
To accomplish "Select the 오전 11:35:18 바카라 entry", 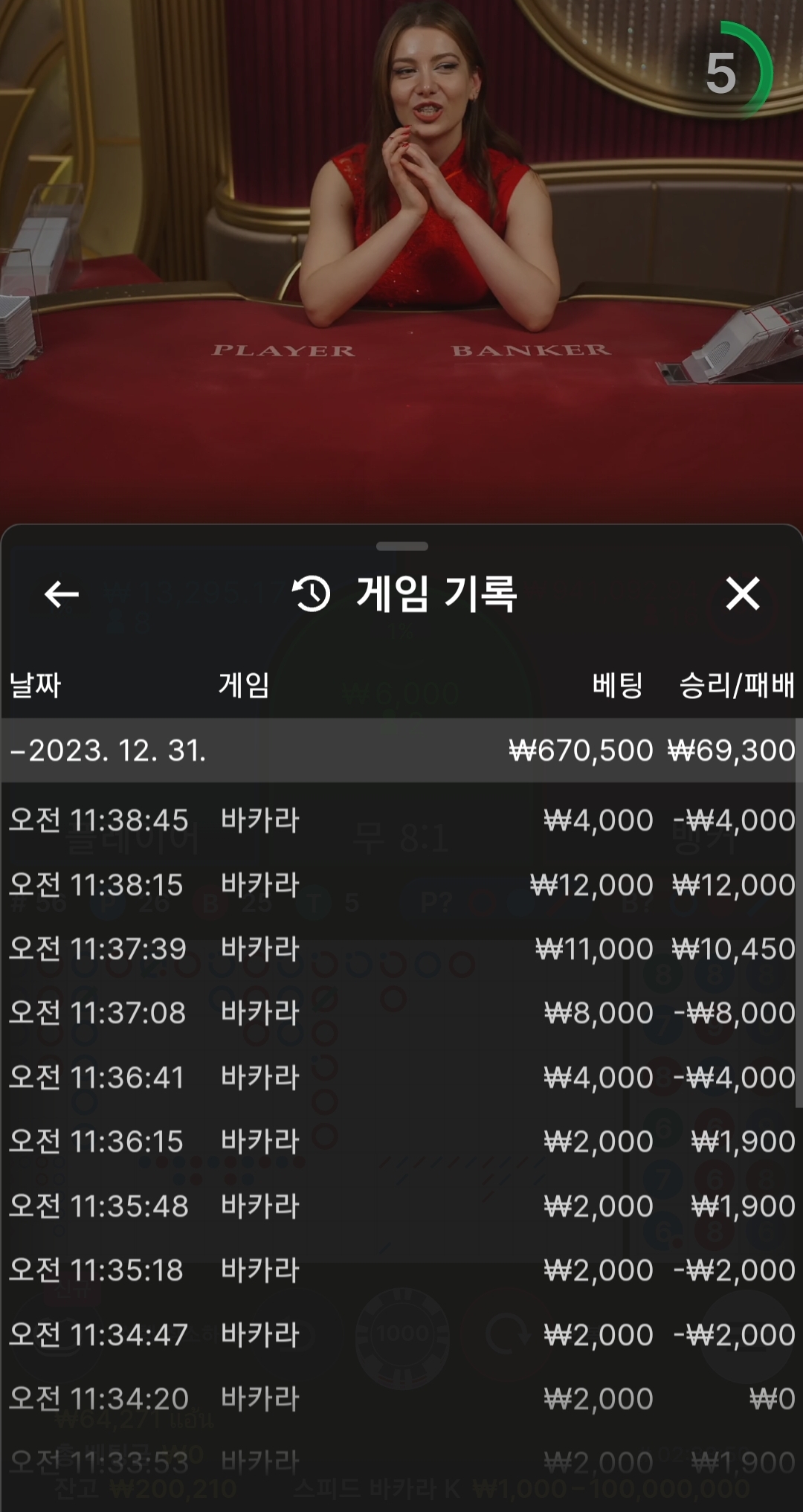I will pyautogui.click(x=401, y=1270).
